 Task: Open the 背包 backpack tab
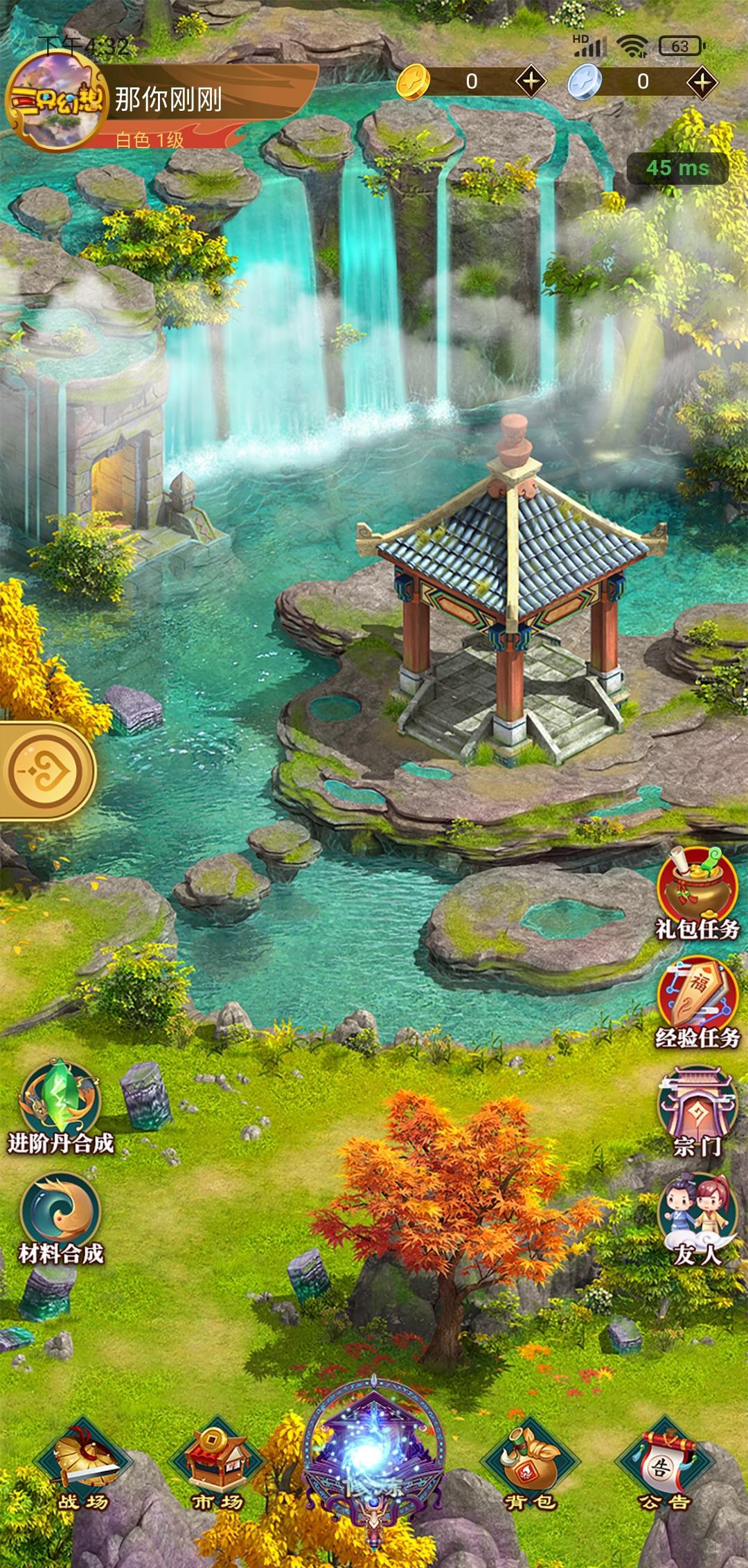tap(530, 1467)
